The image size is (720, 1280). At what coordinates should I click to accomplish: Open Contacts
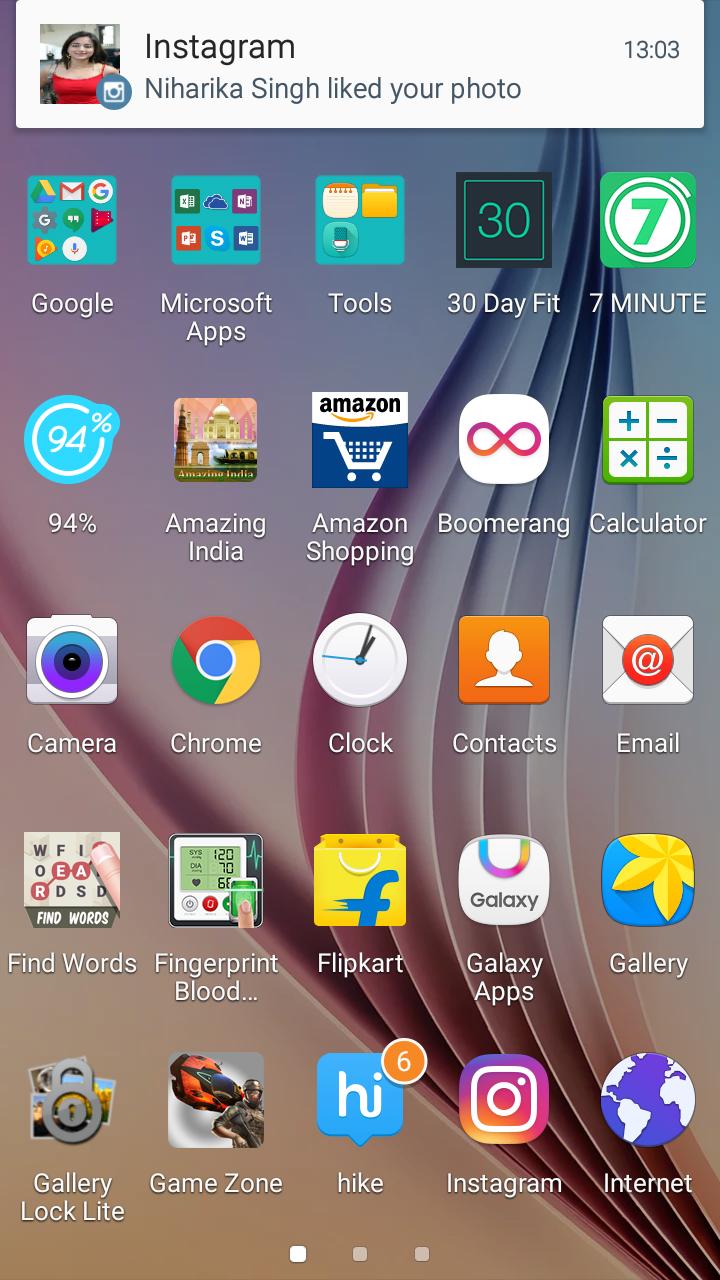click(504, 661)
